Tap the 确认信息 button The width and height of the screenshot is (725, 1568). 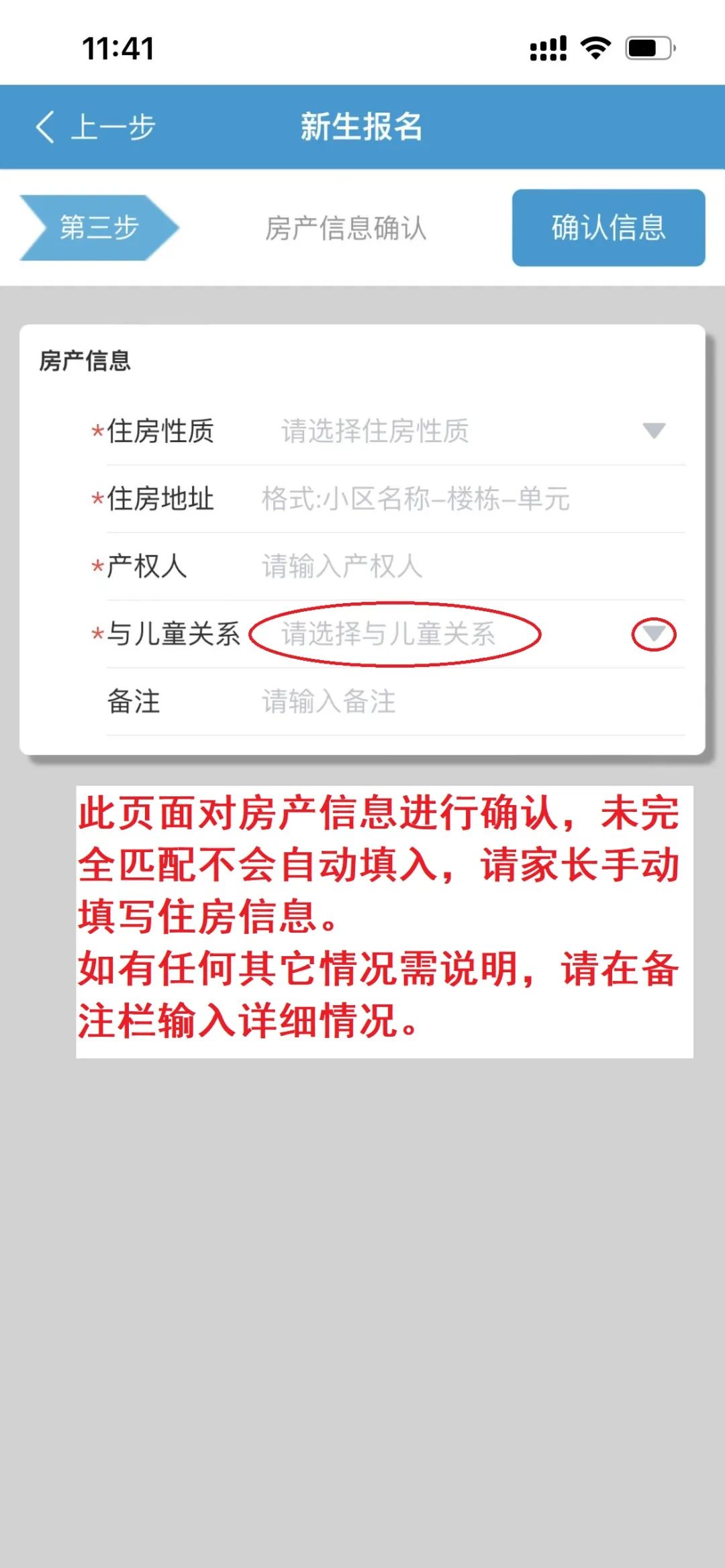608,228
